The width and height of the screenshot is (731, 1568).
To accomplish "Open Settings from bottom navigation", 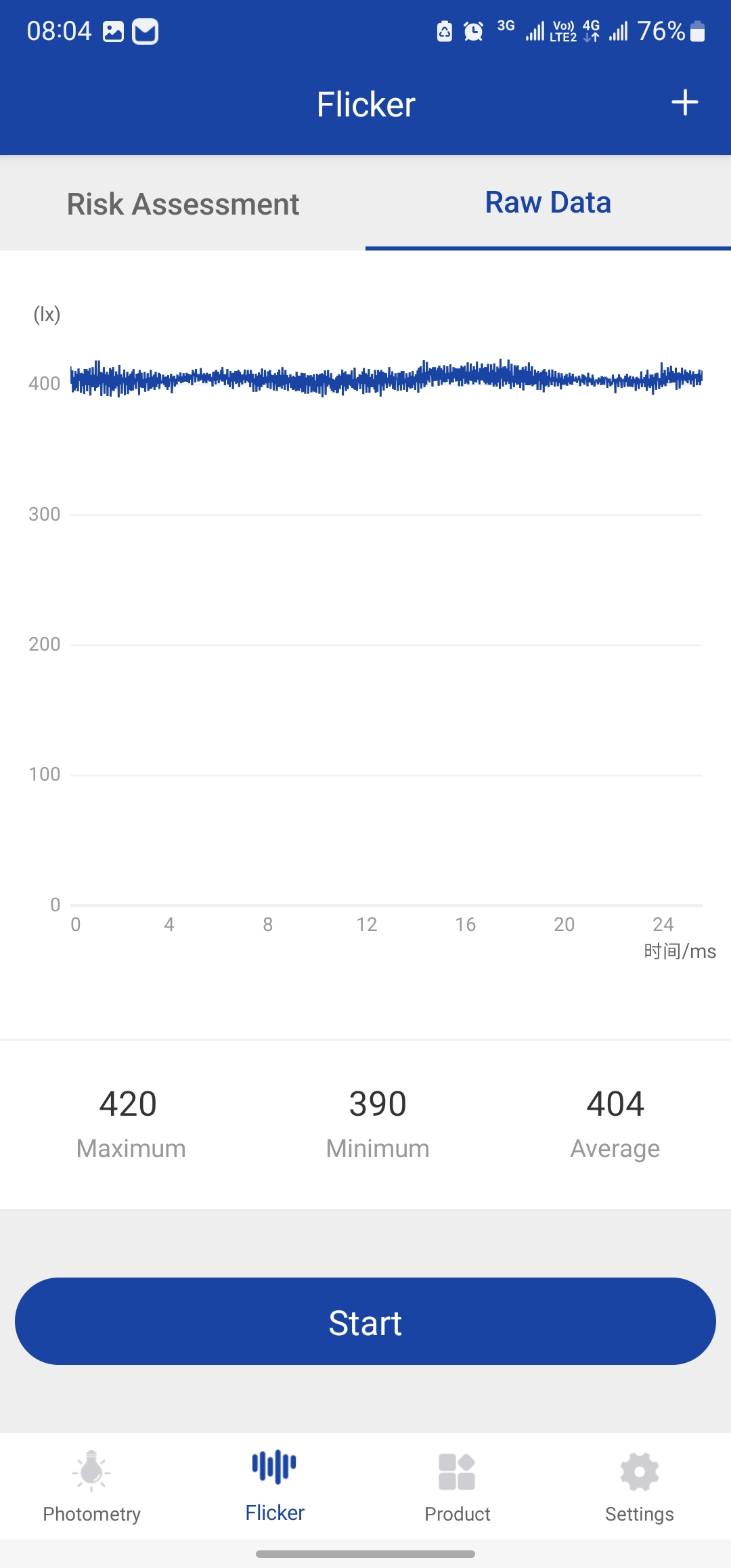I will [x=639, y=1486].
